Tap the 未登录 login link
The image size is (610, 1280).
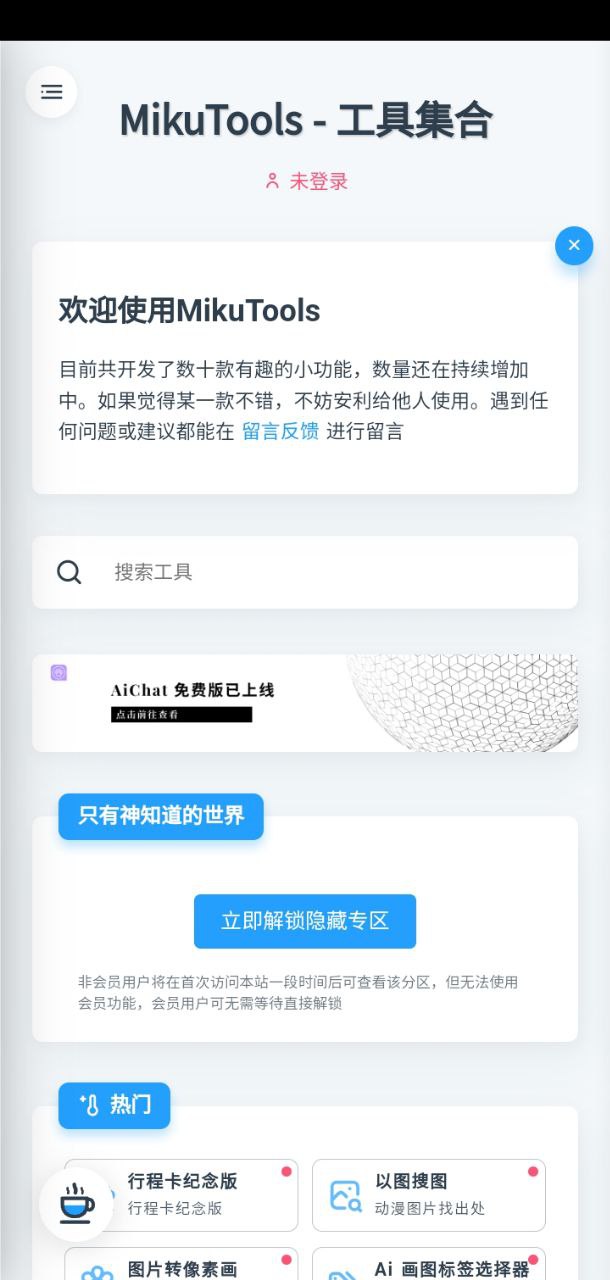pyautogui.click(x=306, y=181)
